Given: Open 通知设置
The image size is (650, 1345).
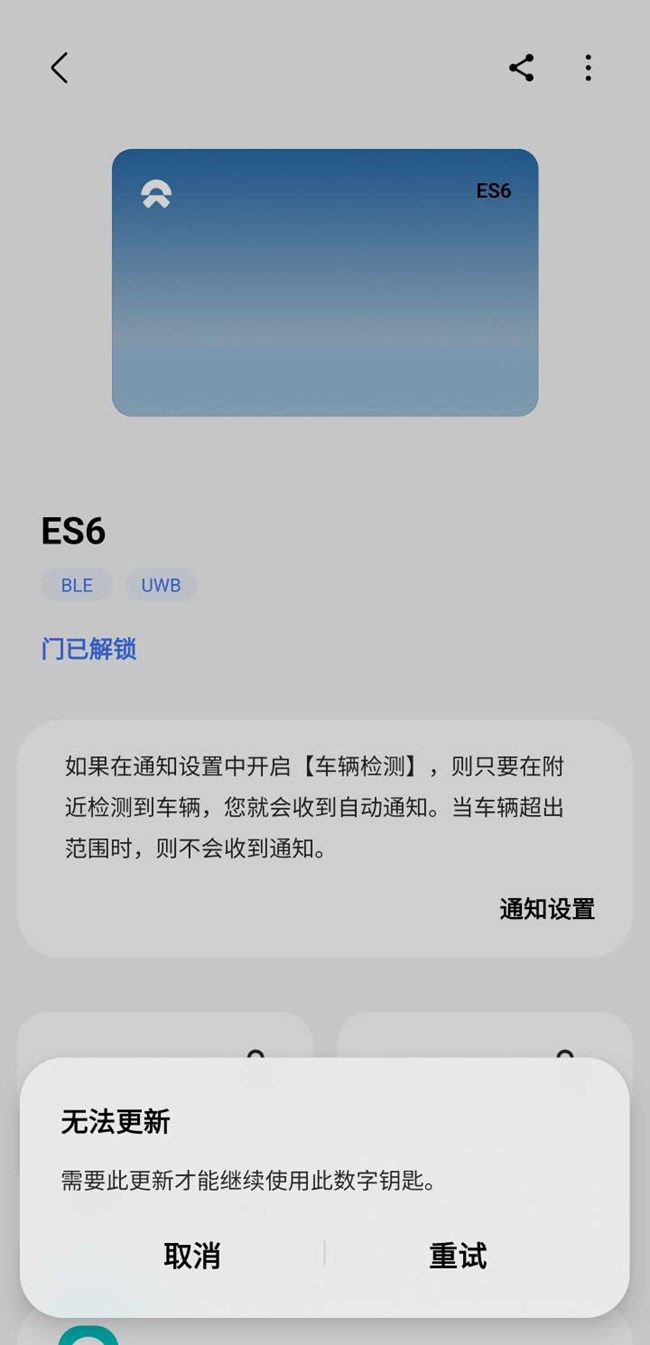Looking at the screenshot, I should click(x=547, y=908).
